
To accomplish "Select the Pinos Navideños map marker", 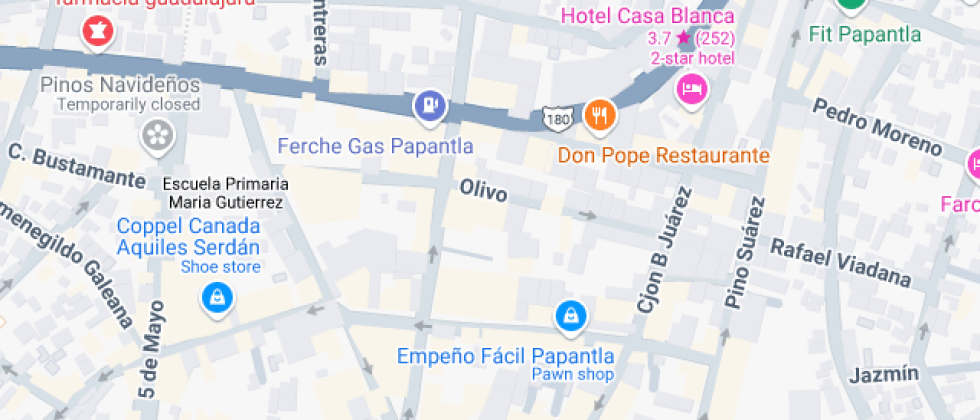I will (x=157, y=133).
